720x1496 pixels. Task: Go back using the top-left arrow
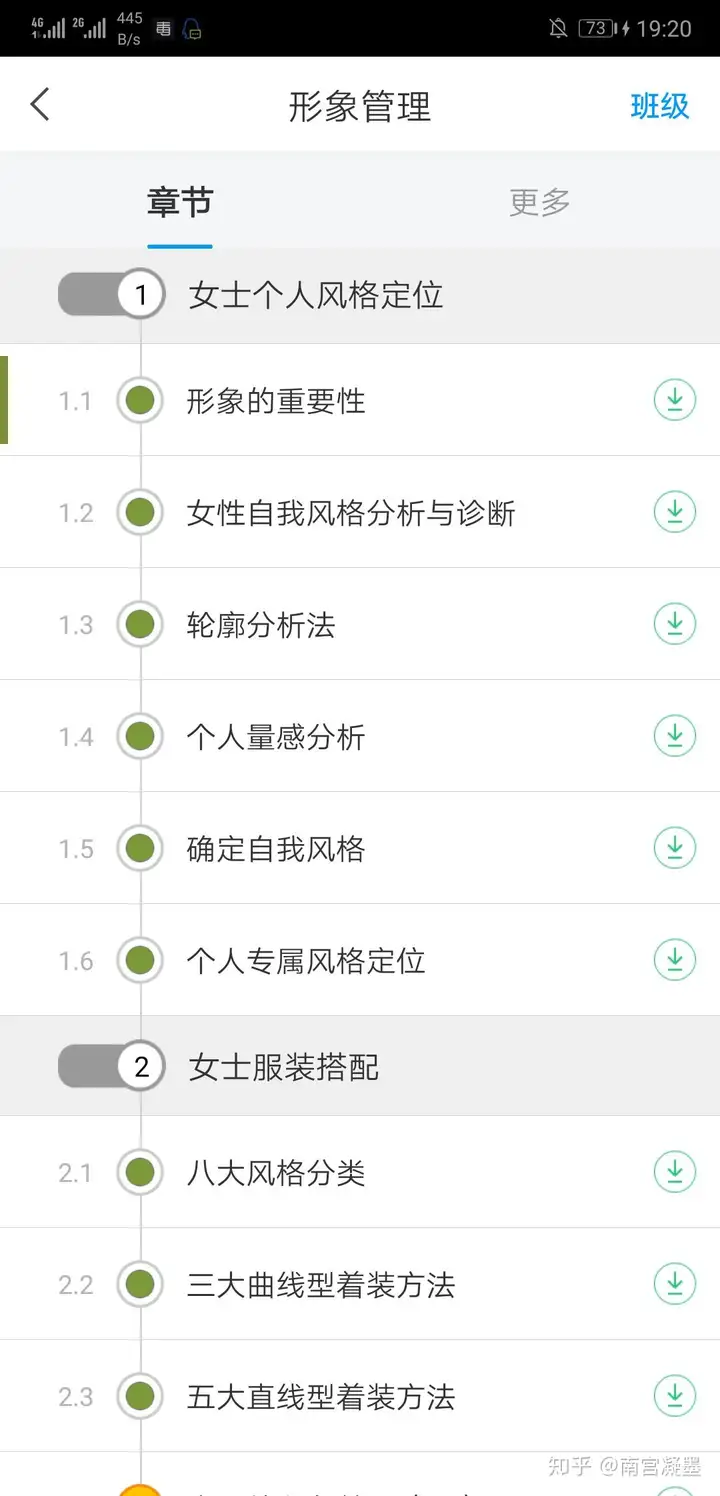(40, 105)
